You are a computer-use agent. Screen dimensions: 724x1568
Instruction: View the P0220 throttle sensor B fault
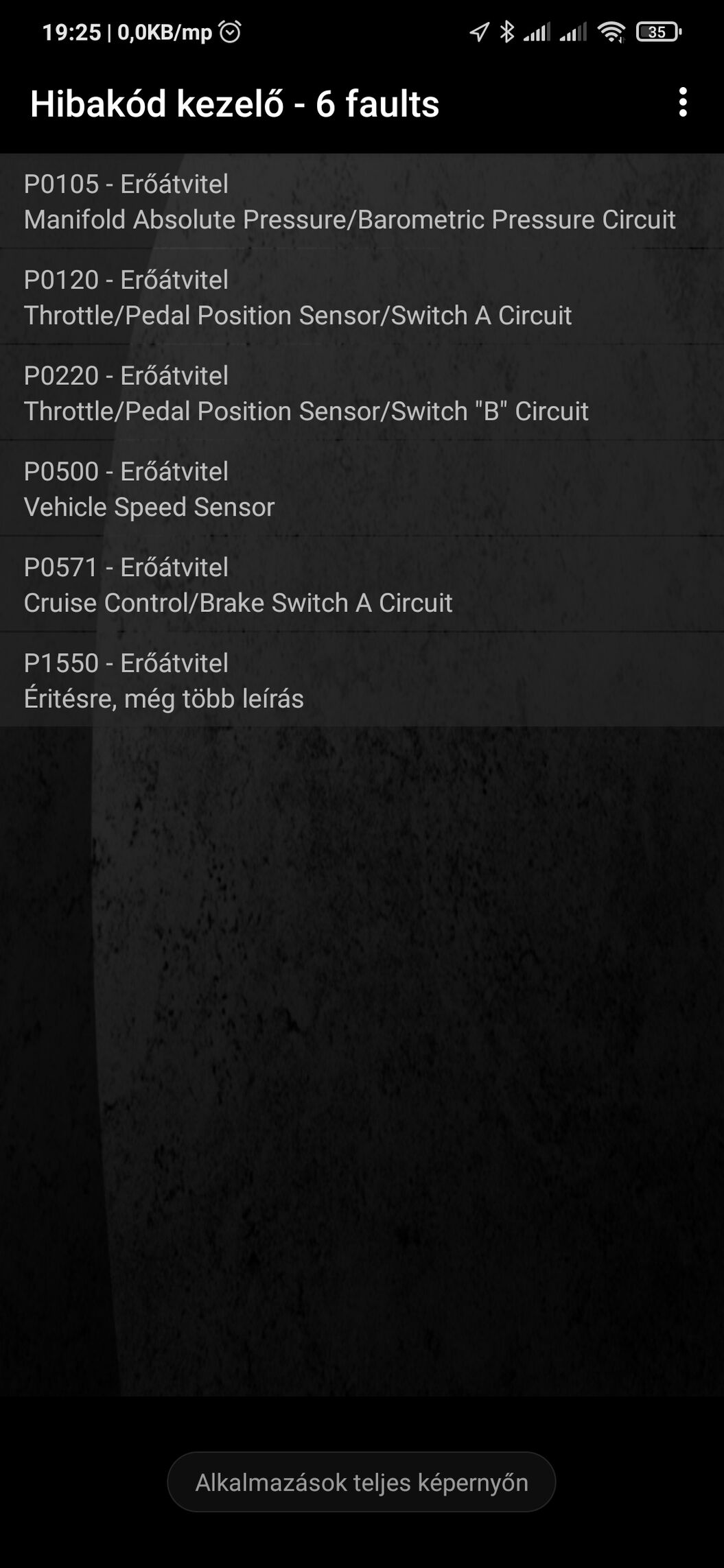[362, 393]
